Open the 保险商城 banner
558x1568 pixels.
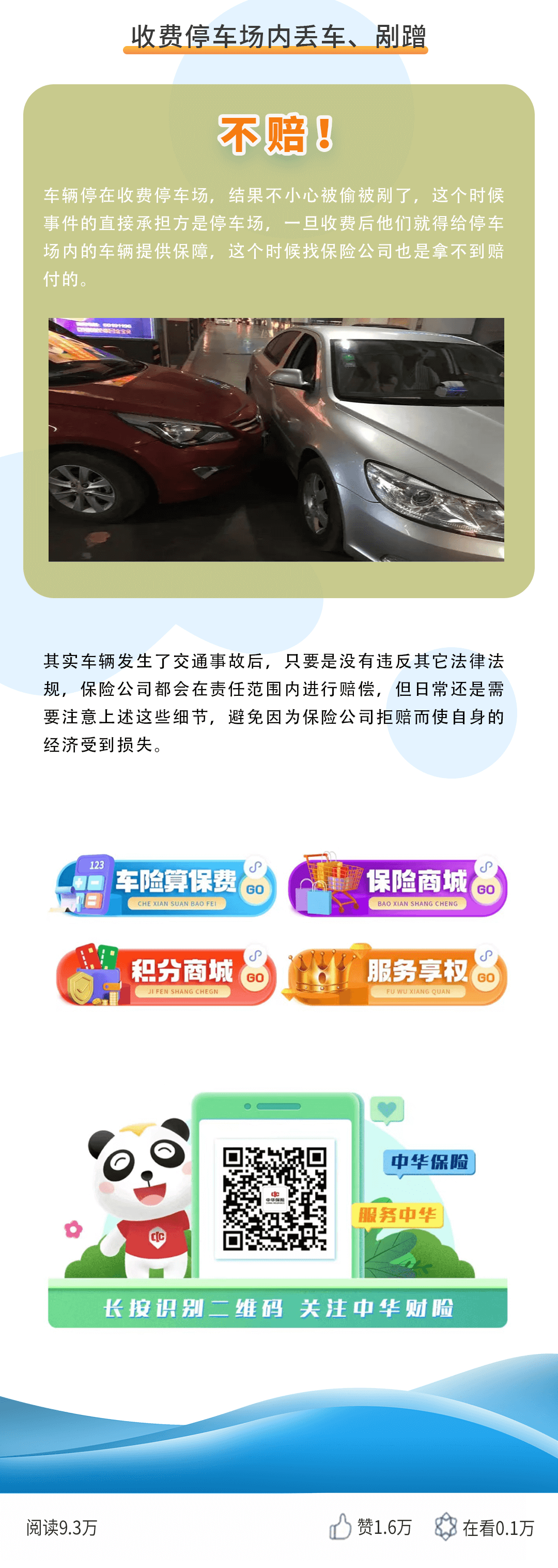click(398, 886)
